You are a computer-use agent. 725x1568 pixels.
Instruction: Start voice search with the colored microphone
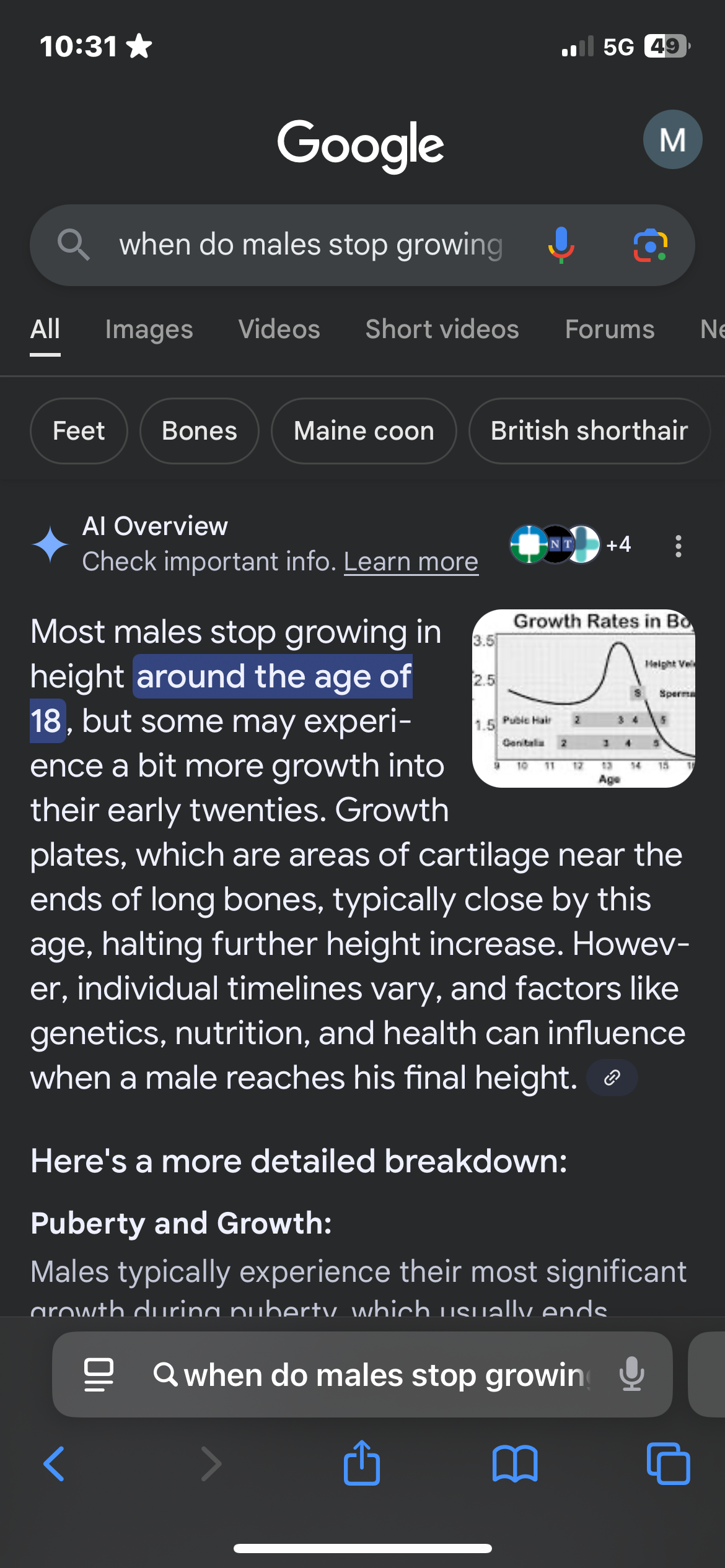tap(561, 245)
